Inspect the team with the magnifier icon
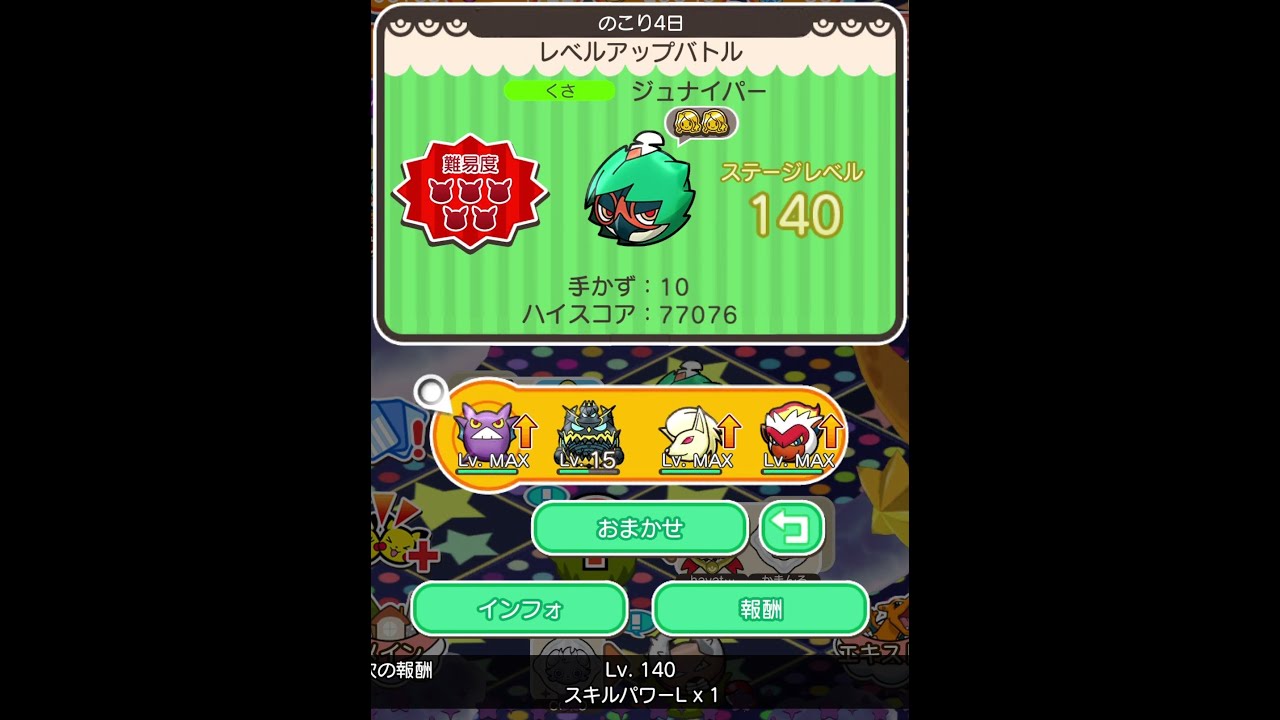Screen dimensions: 1280x720 pyautogui.click(x=432, y=393)
